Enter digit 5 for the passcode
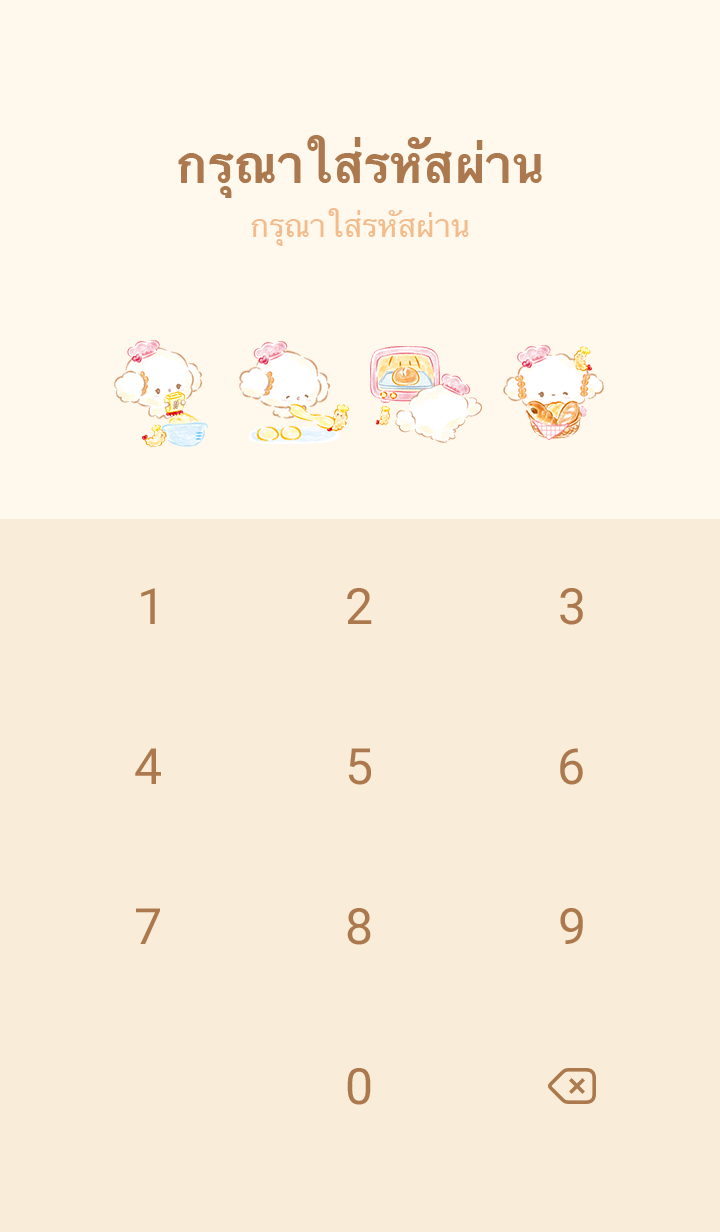 (x=359, y=767)
